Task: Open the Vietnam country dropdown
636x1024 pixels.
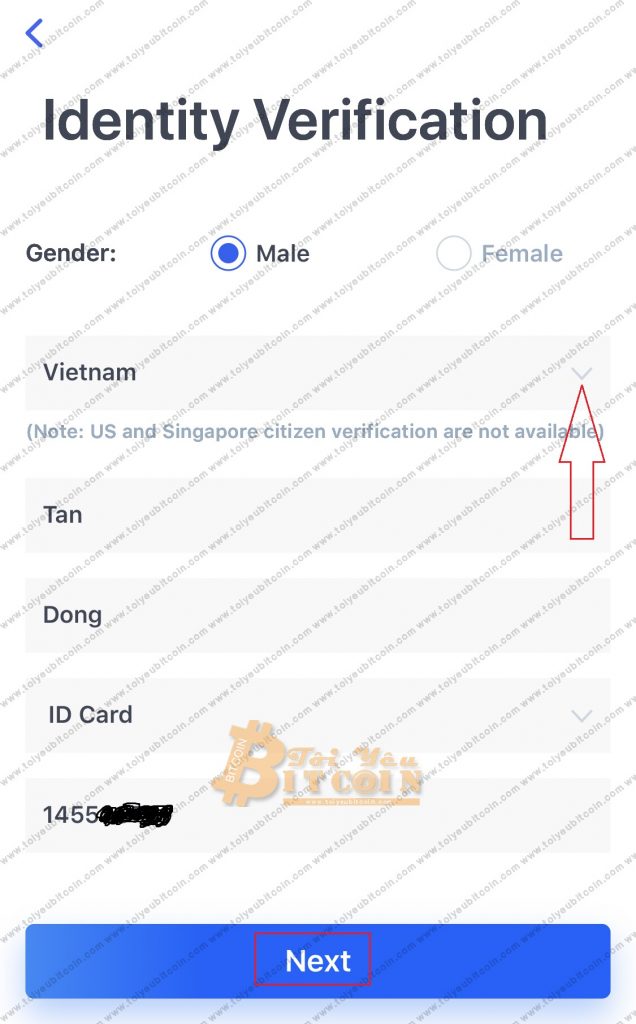Action: (x=316, y=372)
